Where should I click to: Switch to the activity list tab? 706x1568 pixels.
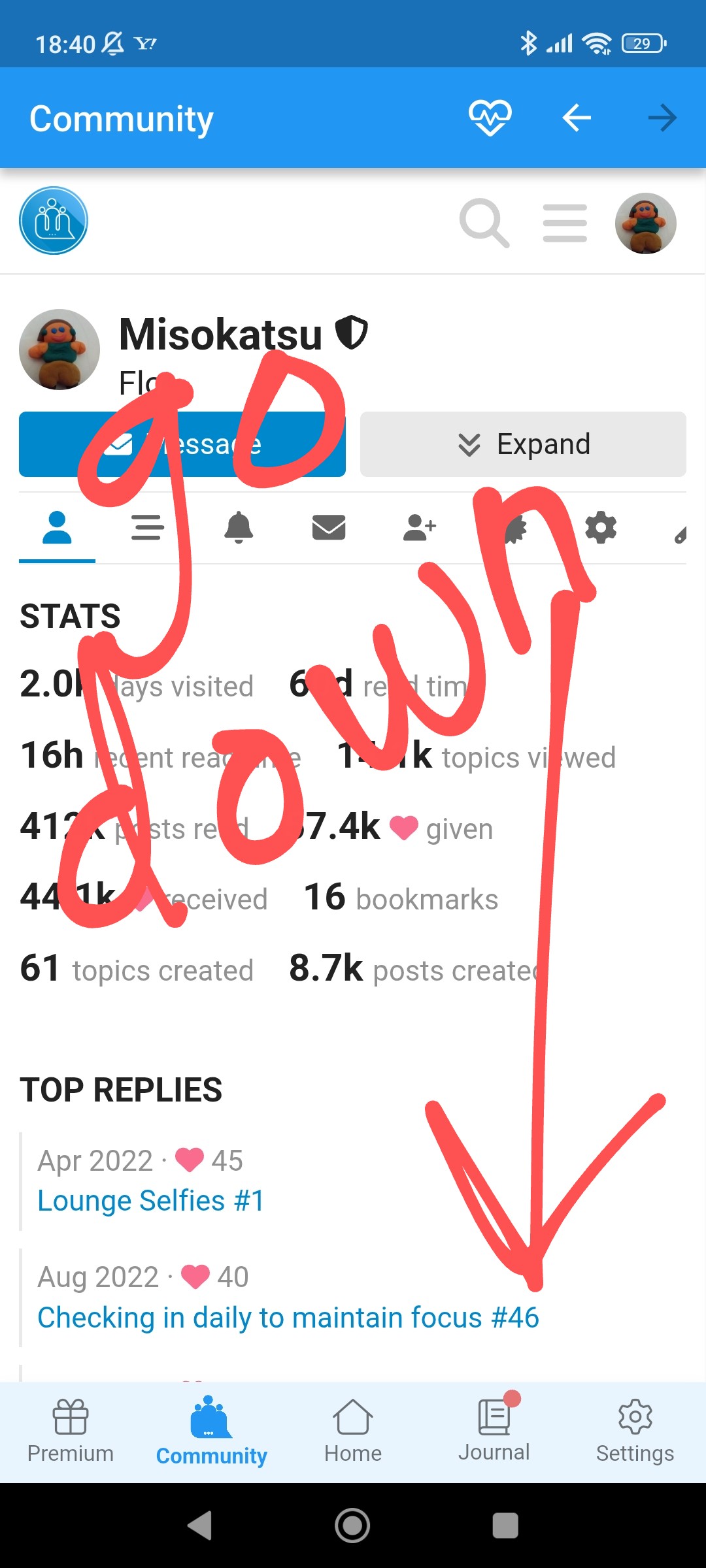[x=147, y=527]
